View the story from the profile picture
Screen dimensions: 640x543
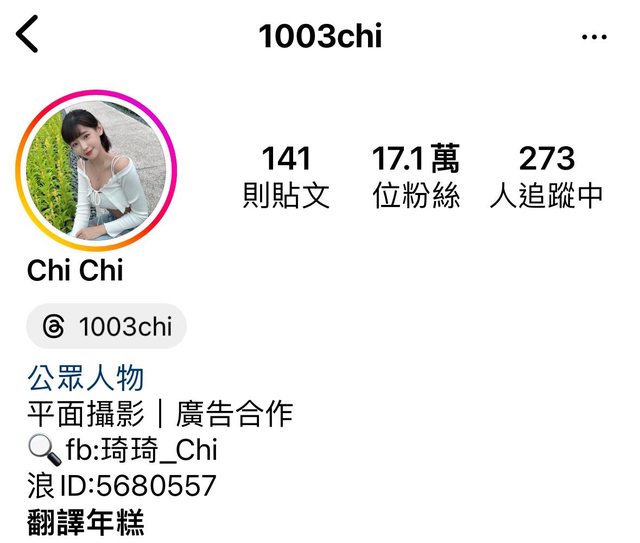[96, 170]
